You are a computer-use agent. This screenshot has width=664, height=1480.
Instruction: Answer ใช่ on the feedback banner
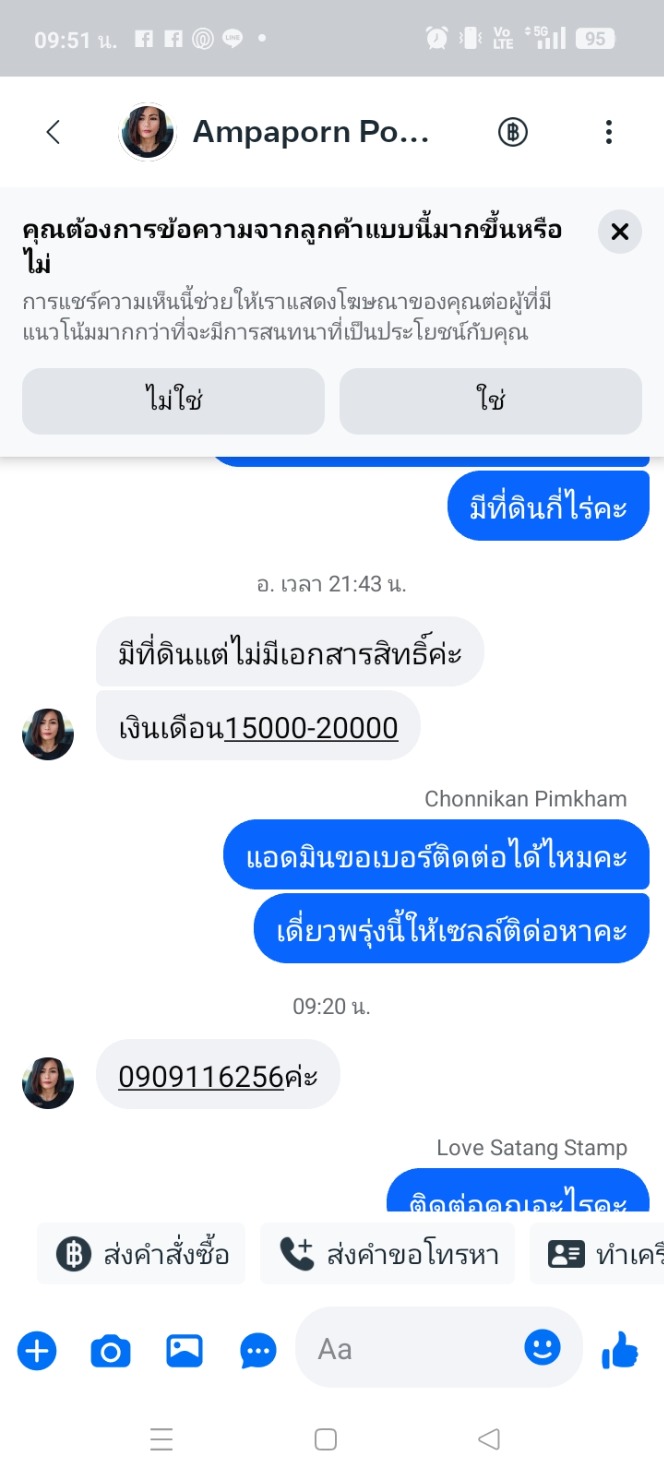coord(490,401)
